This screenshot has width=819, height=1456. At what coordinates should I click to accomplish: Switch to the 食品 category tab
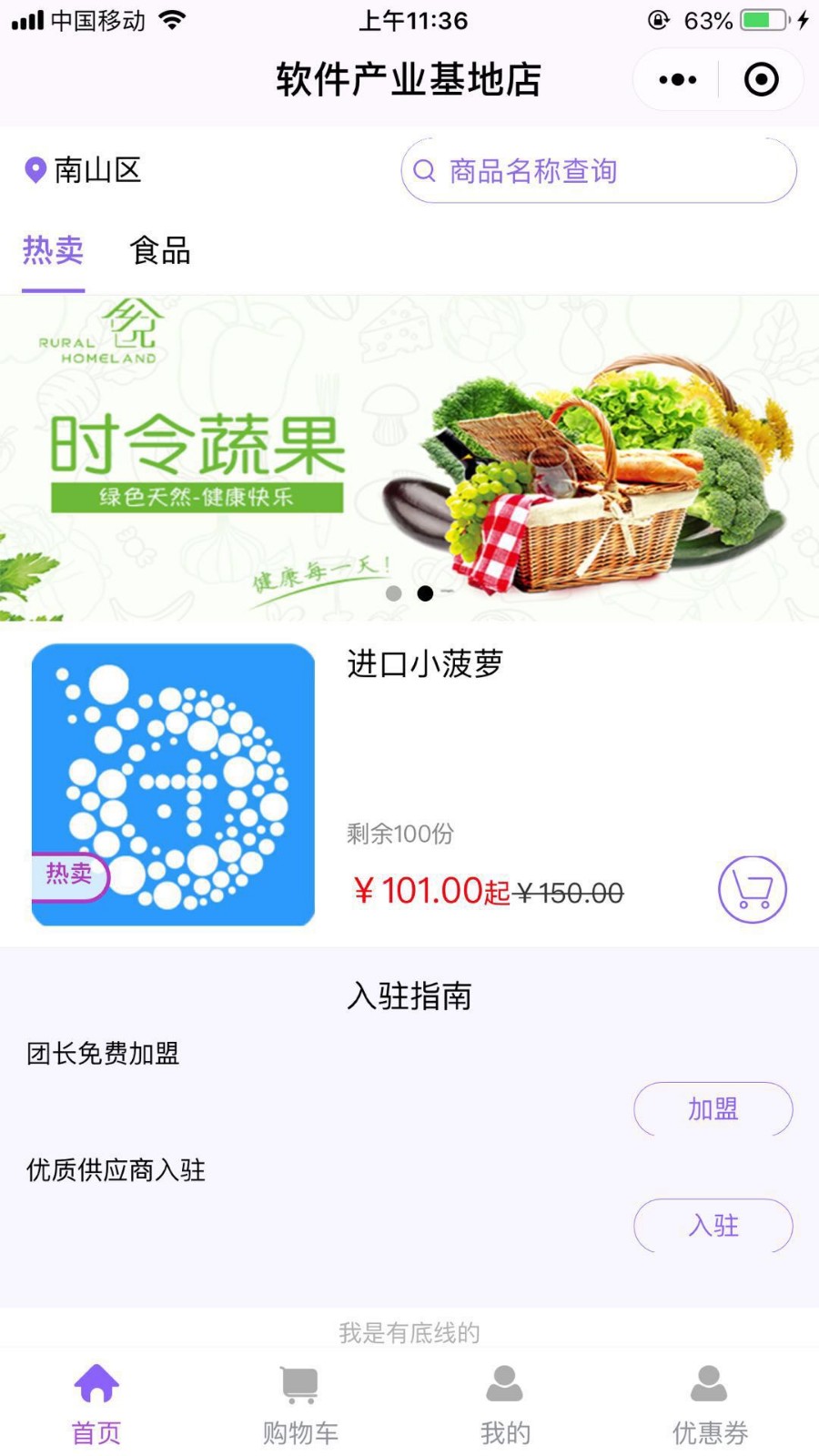click(160, 250)
